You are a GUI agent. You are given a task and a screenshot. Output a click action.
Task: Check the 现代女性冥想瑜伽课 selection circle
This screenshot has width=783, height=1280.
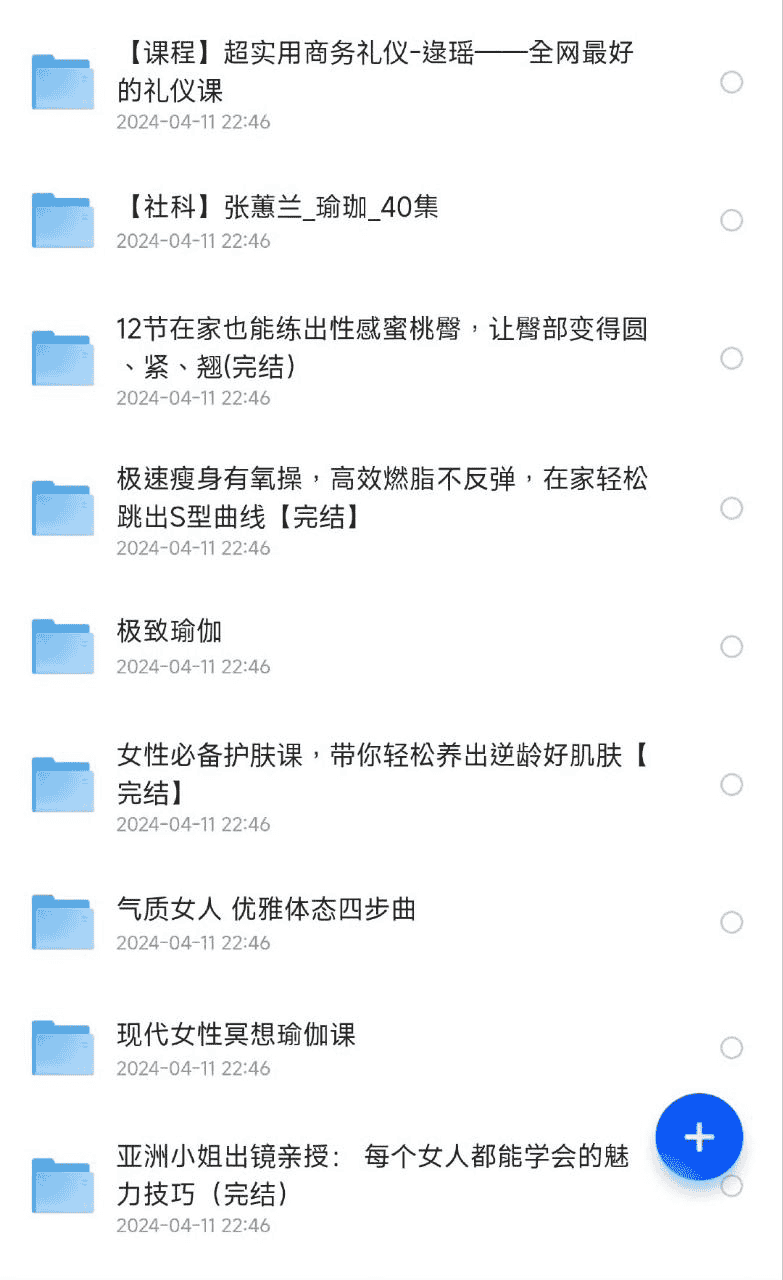(731, 1048)
